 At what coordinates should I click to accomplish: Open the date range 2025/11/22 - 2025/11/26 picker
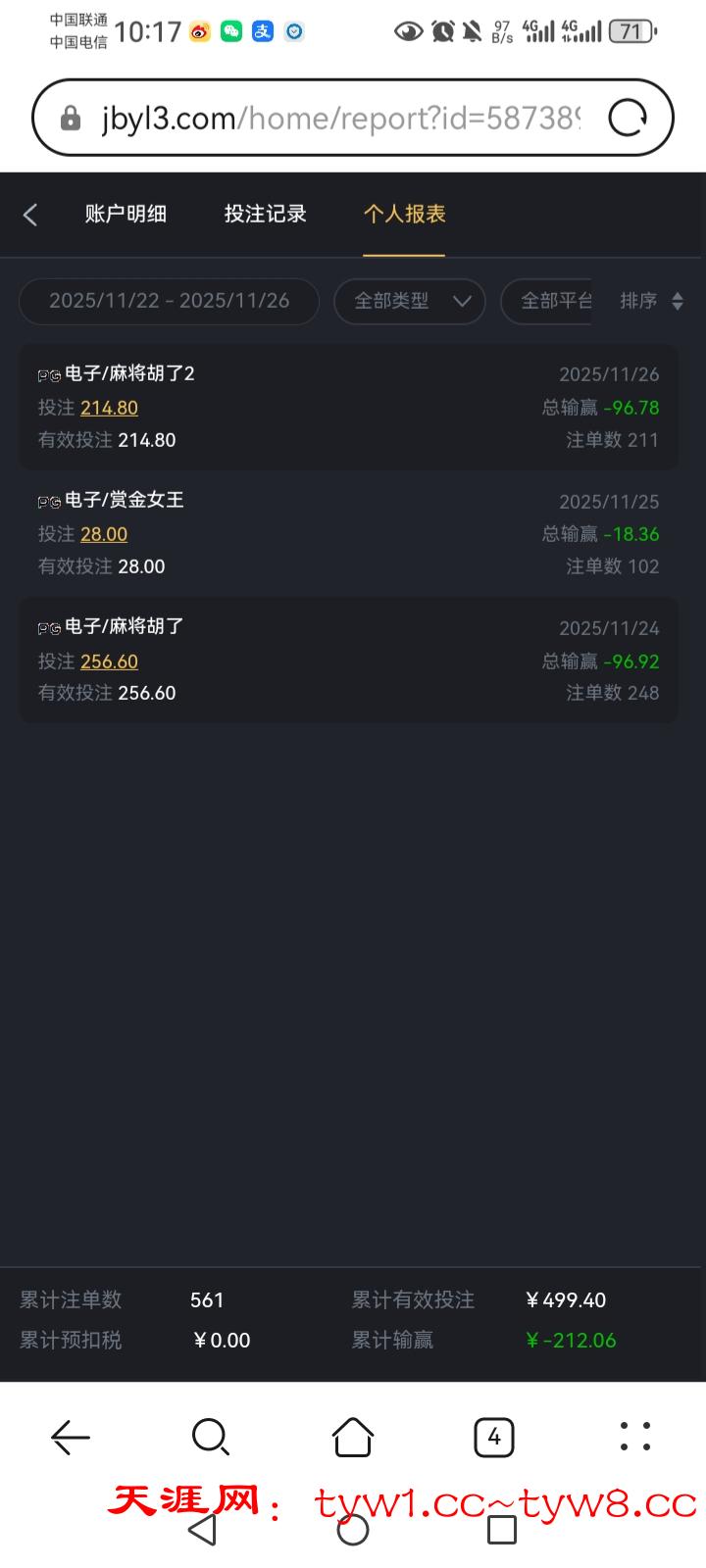[x=169, y=301]
